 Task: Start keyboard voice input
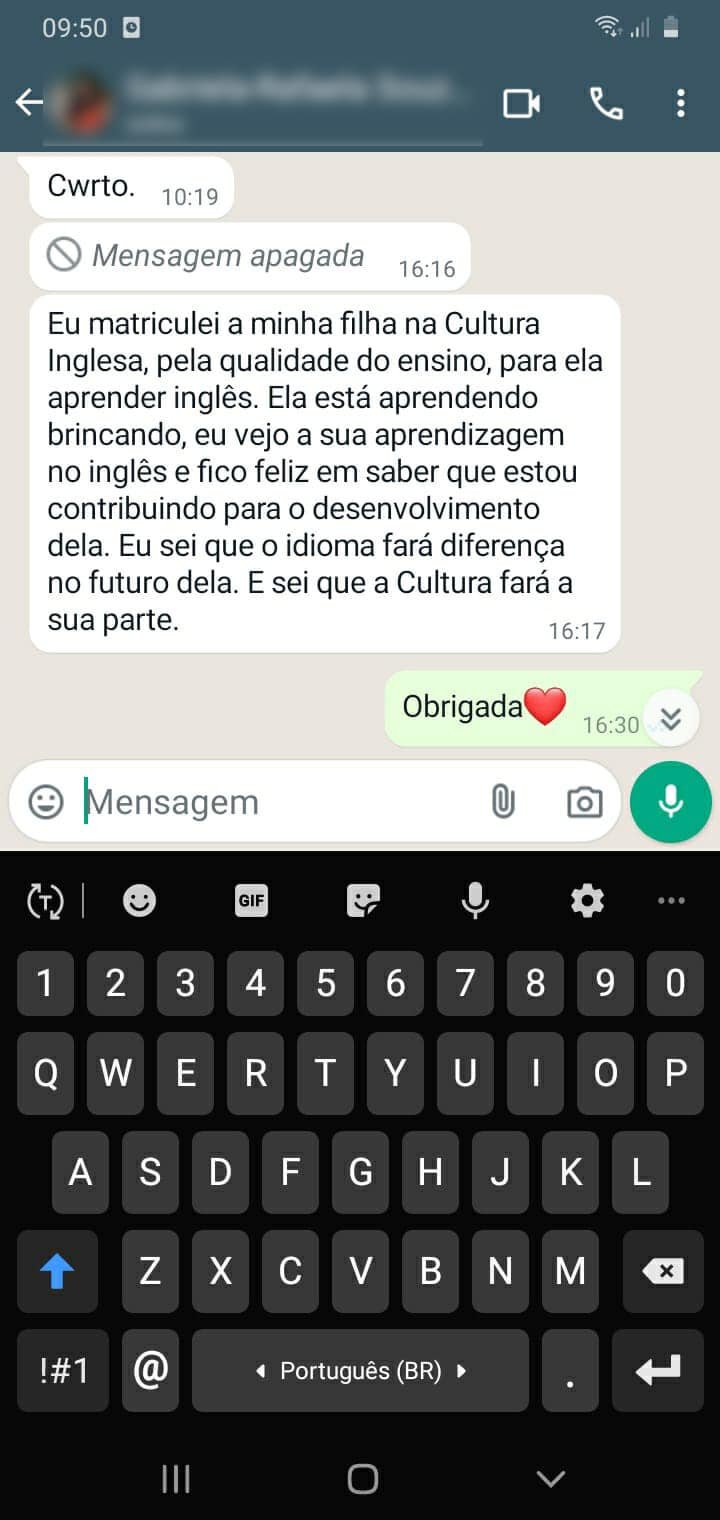[475, 901]
